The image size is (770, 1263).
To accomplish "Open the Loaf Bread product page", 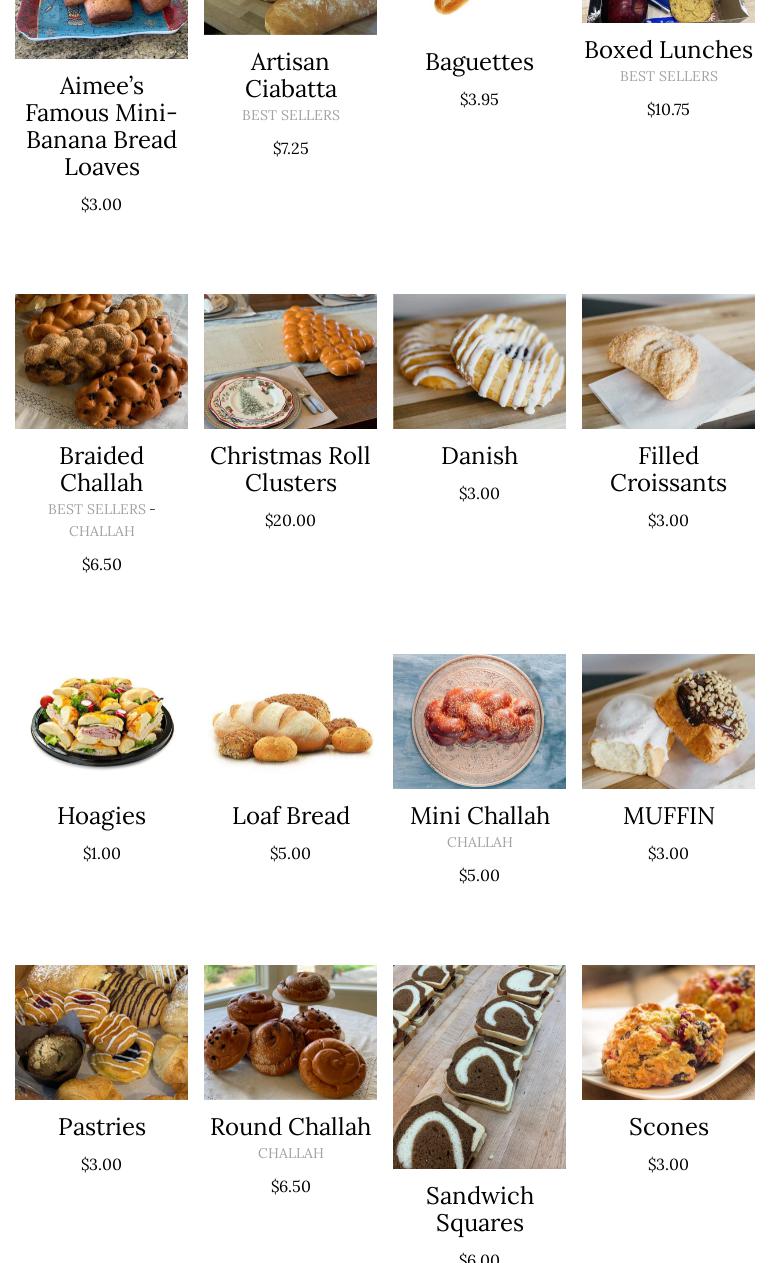I will 290,815.
